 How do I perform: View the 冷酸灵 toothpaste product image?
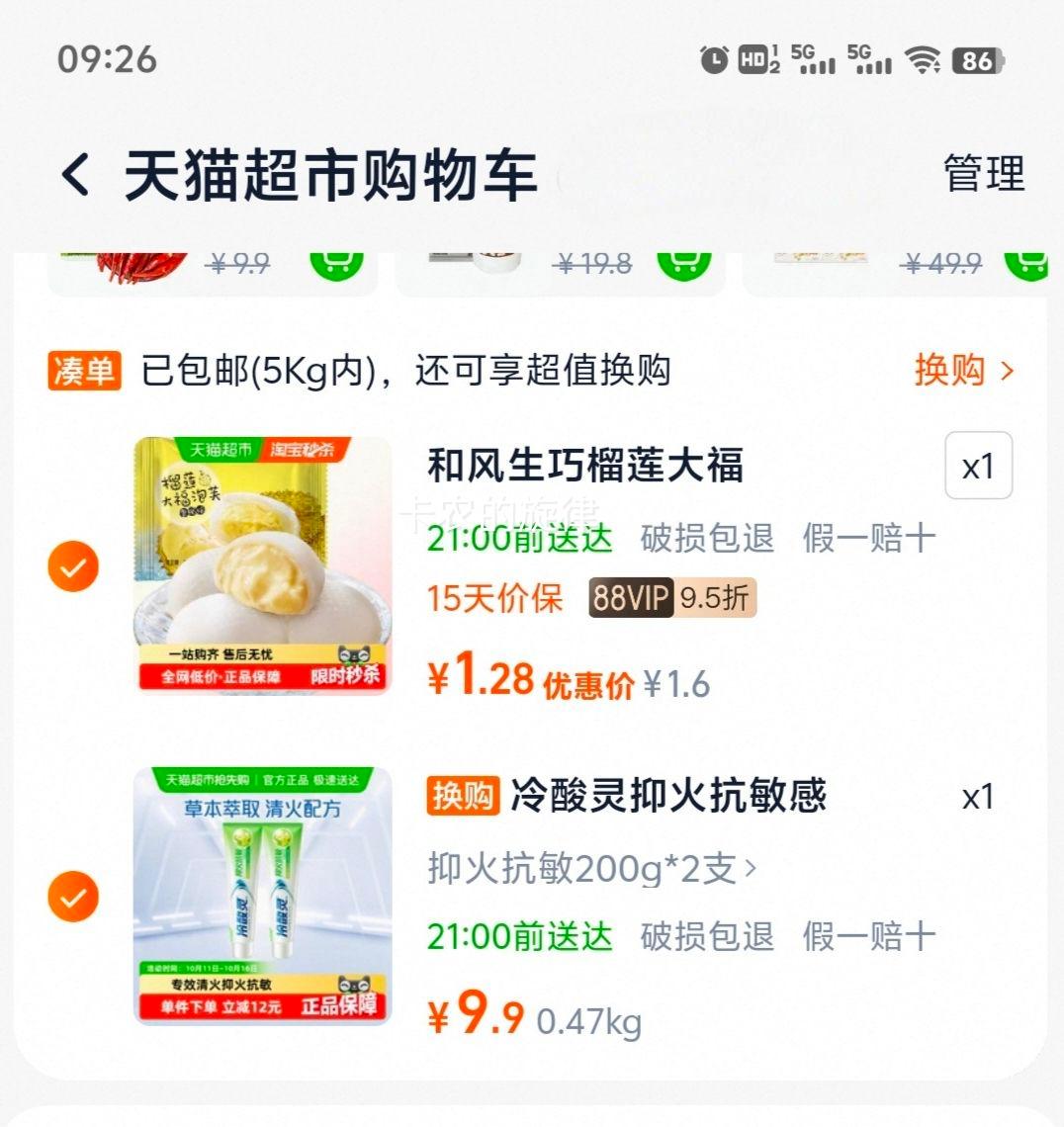pyautogui.click(x=263, y=896)
